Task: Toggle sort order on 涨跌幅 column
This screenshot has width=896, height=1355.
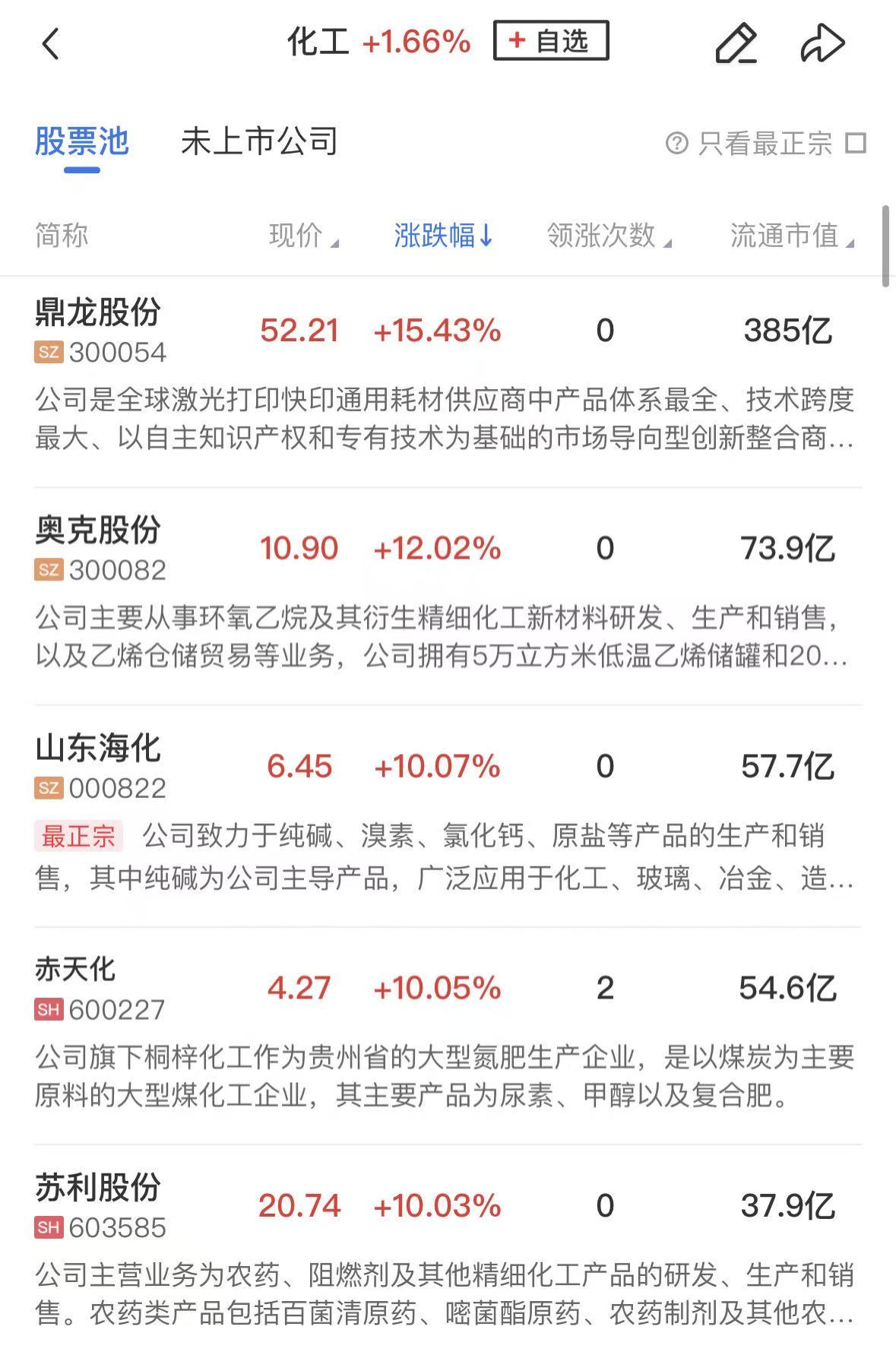Action: tap(443, 236)
